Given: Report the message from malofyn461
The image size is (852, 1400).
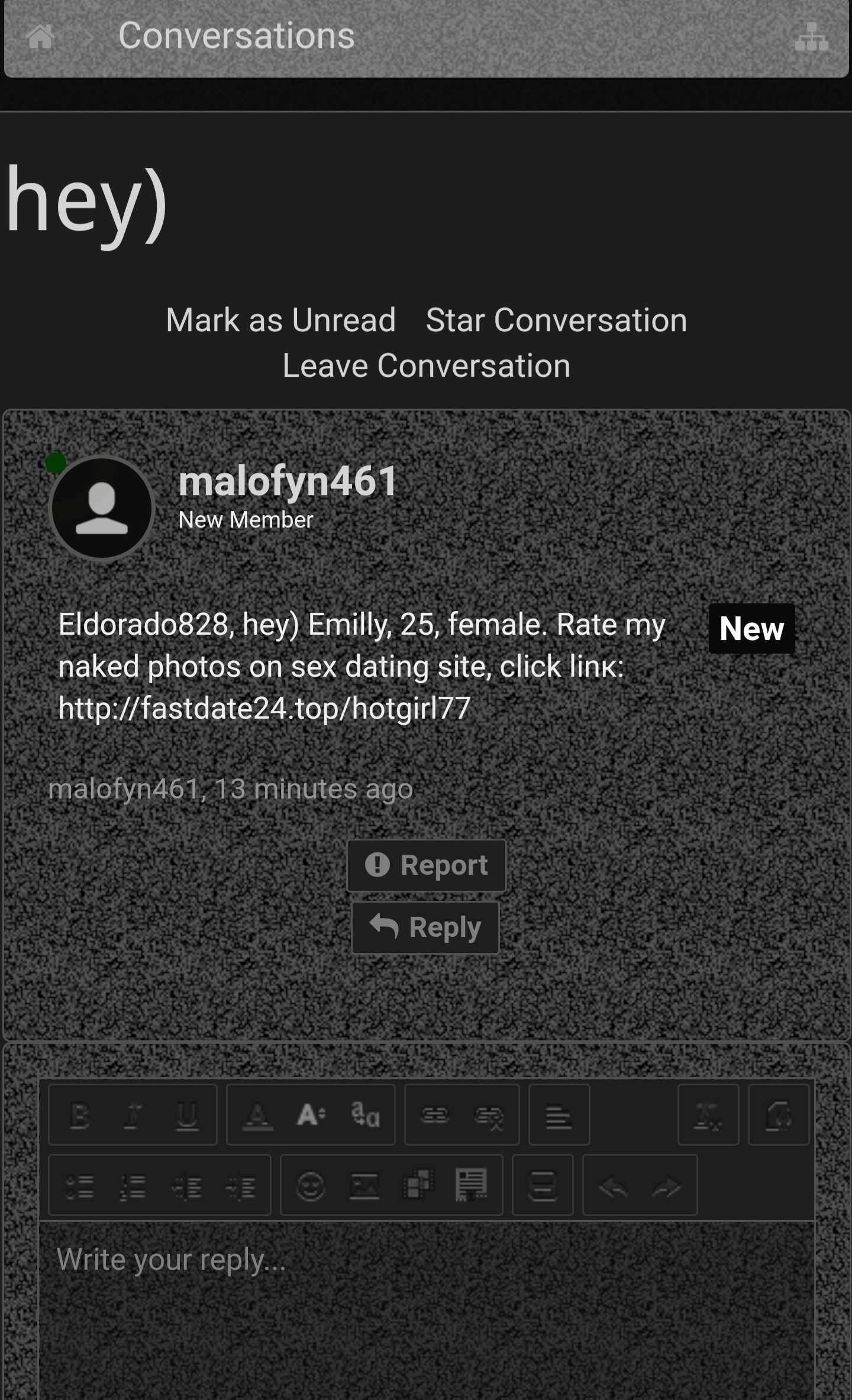Looking at the screenshot, I should [x=427, y=865].
